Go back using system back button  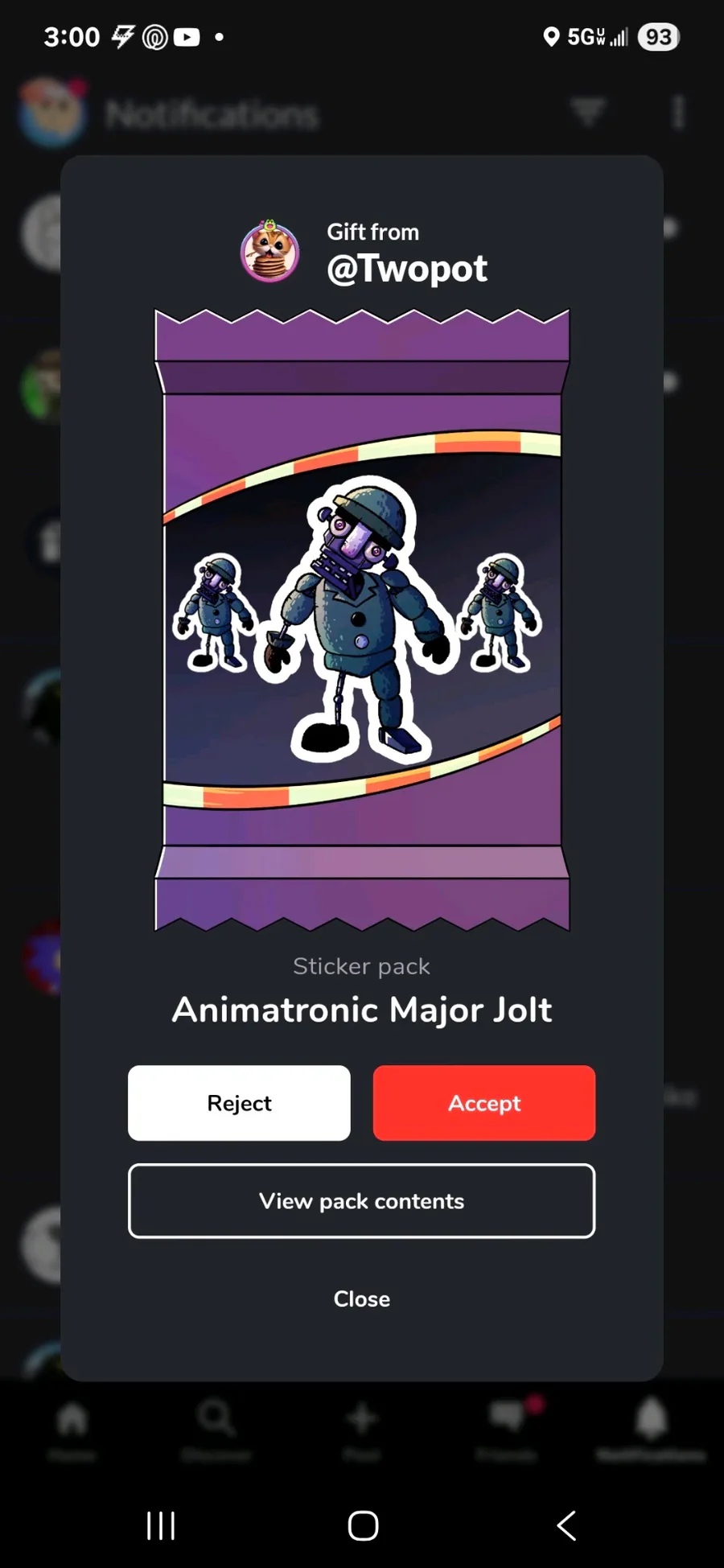[x=566, y=1525]
